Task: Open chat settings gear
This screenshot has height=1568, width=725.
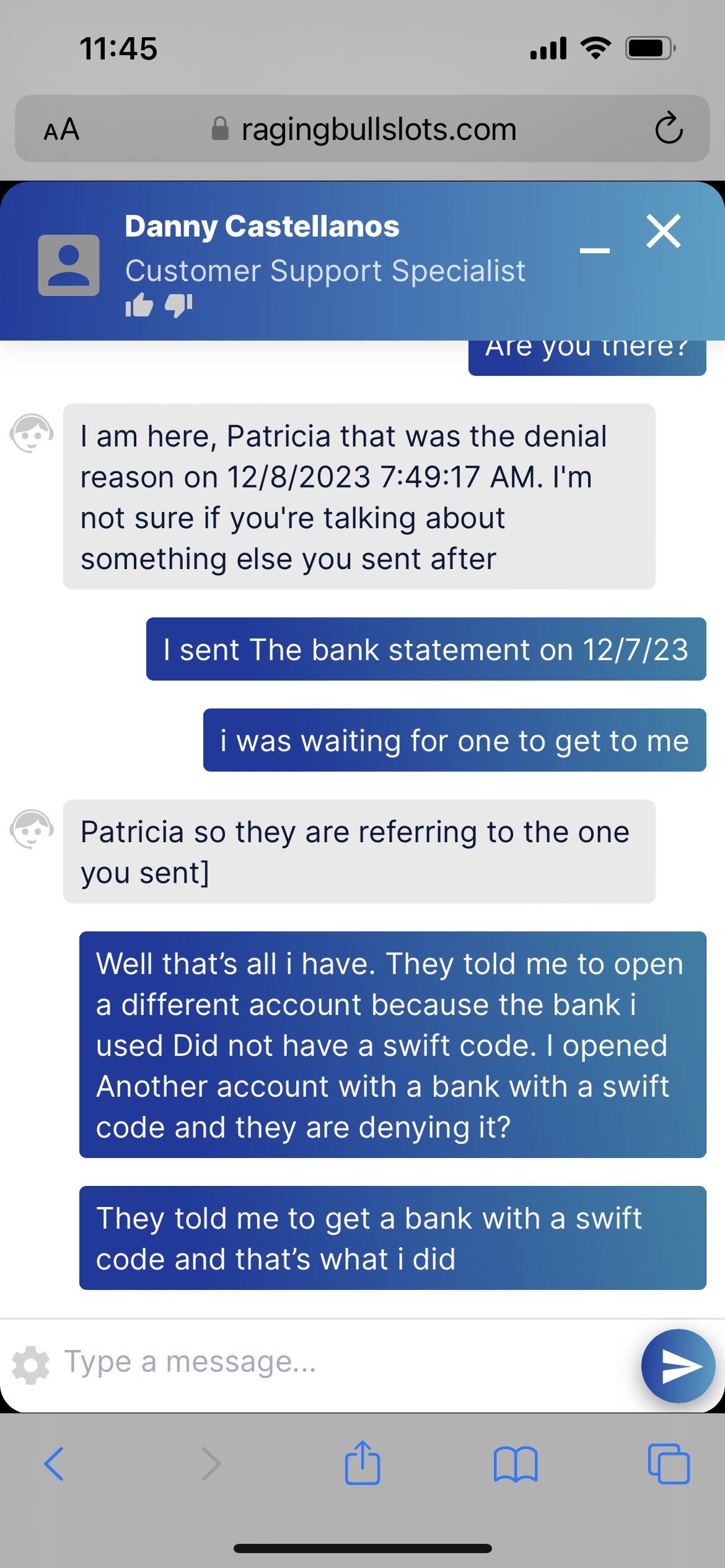Action: click(x=30, y=1365)
